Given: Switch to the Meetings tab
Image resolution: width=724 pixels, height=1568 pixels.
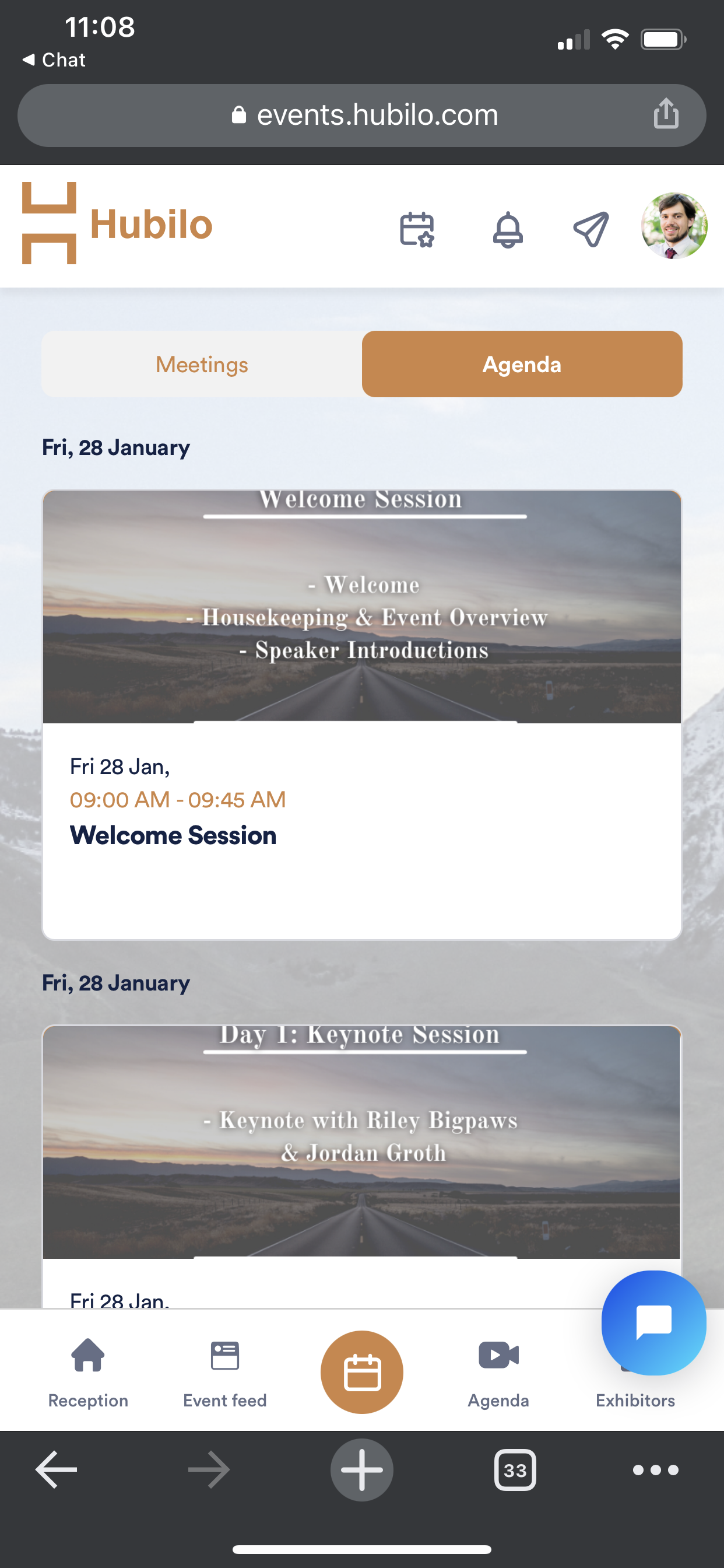Looking at the screenshot, I should pyautogui.click(x=202, y=365).
